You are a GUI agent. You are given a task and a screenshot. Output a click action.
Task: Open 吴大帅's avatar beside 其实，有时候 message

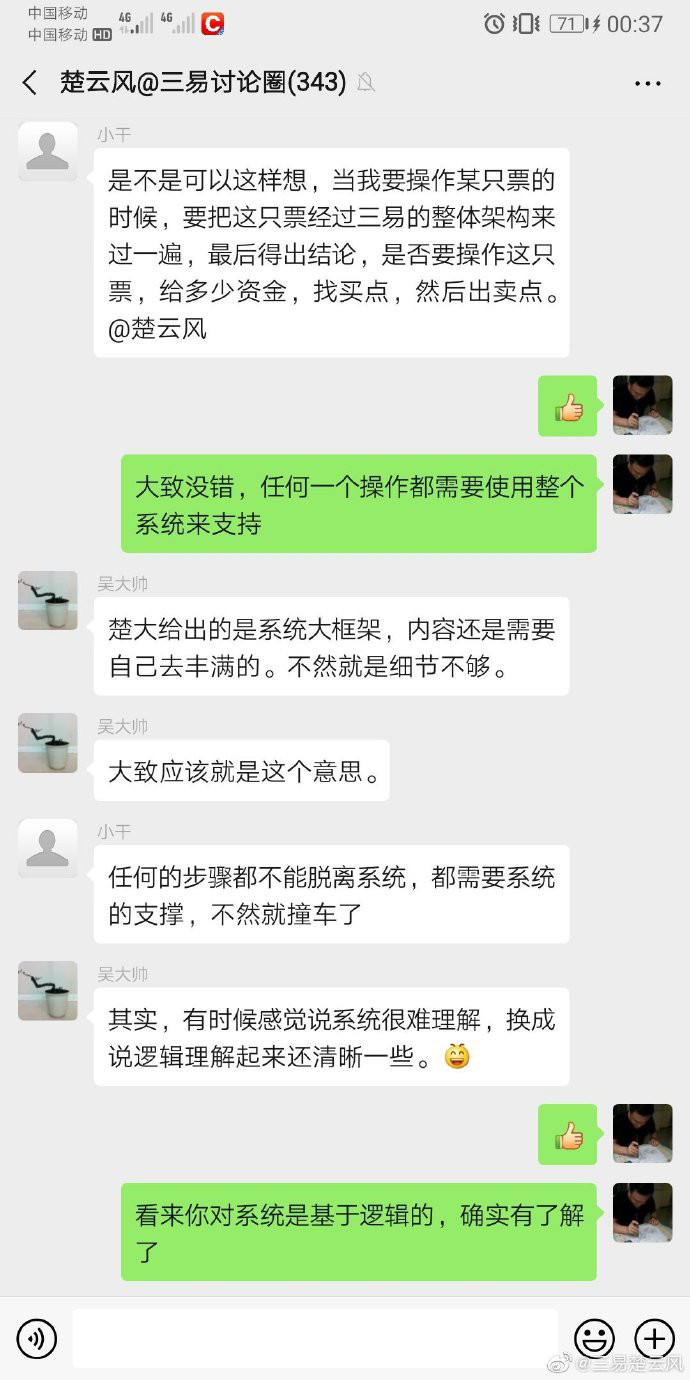point(48,991)
